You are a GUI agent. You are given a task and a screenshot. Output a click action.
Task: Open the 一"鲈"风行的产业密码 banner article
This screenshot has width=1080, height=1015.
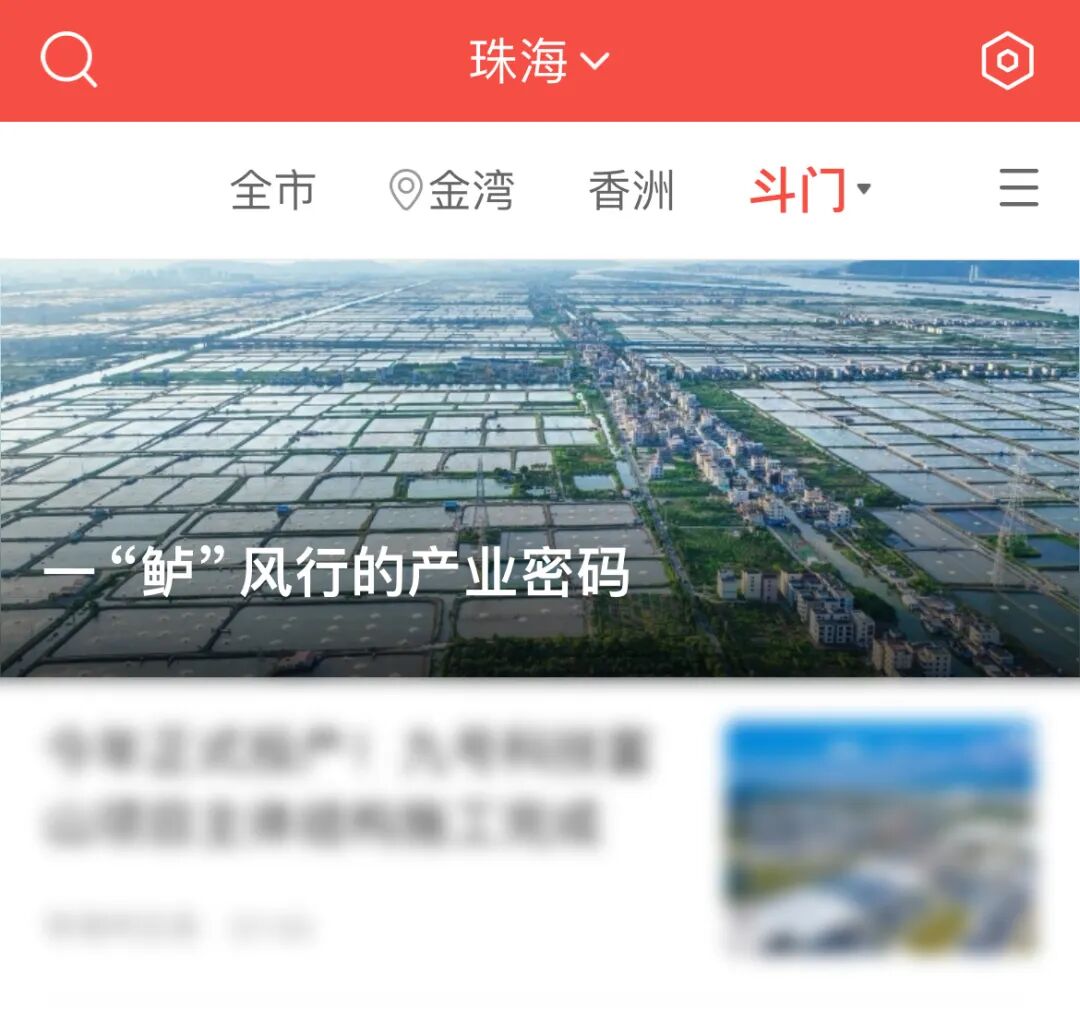tap(540, 468)
